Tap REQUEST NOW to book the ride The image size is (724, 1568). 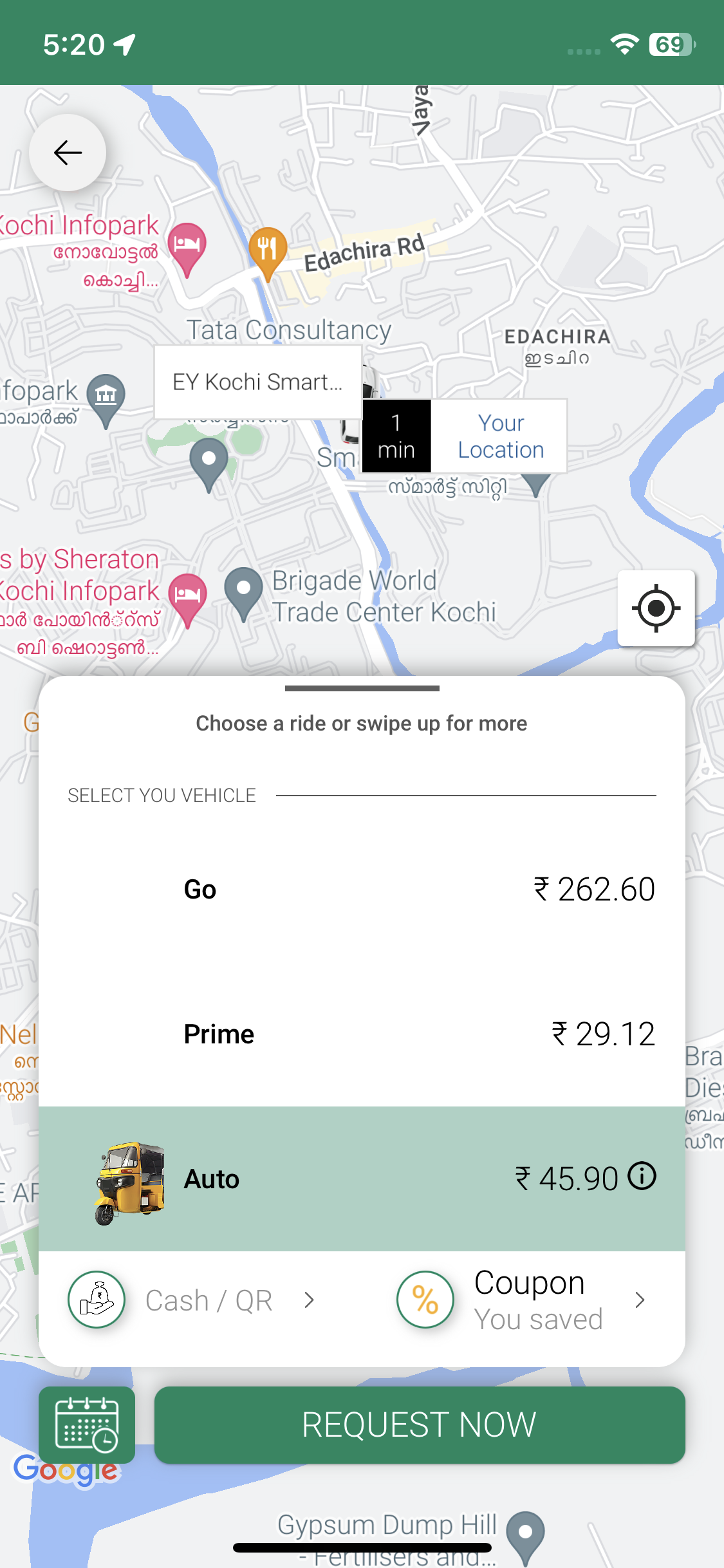pos(420,1425)
